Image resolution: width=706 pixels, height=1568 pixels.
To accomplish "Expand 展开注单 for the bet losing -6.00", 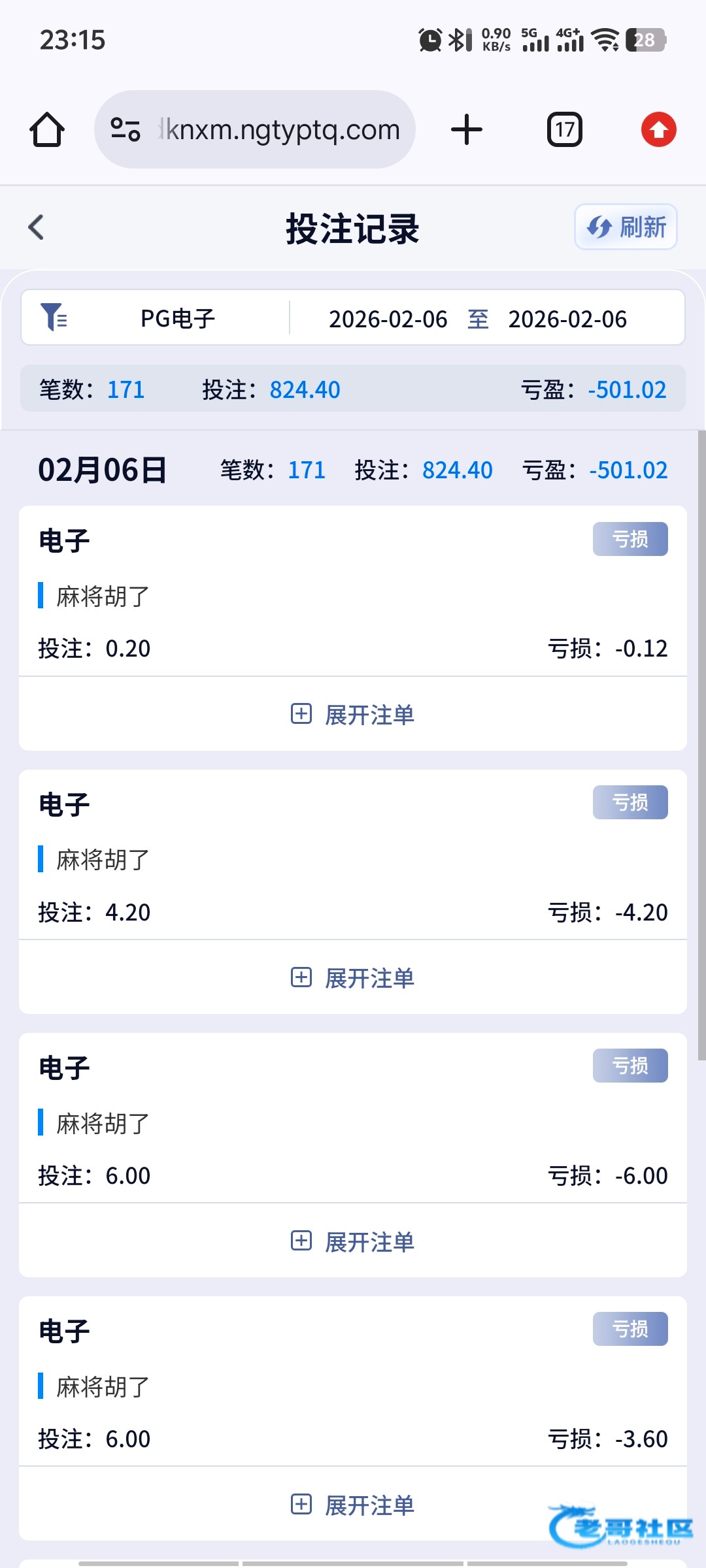I will pyautogui.click(x=353, y=1241).
